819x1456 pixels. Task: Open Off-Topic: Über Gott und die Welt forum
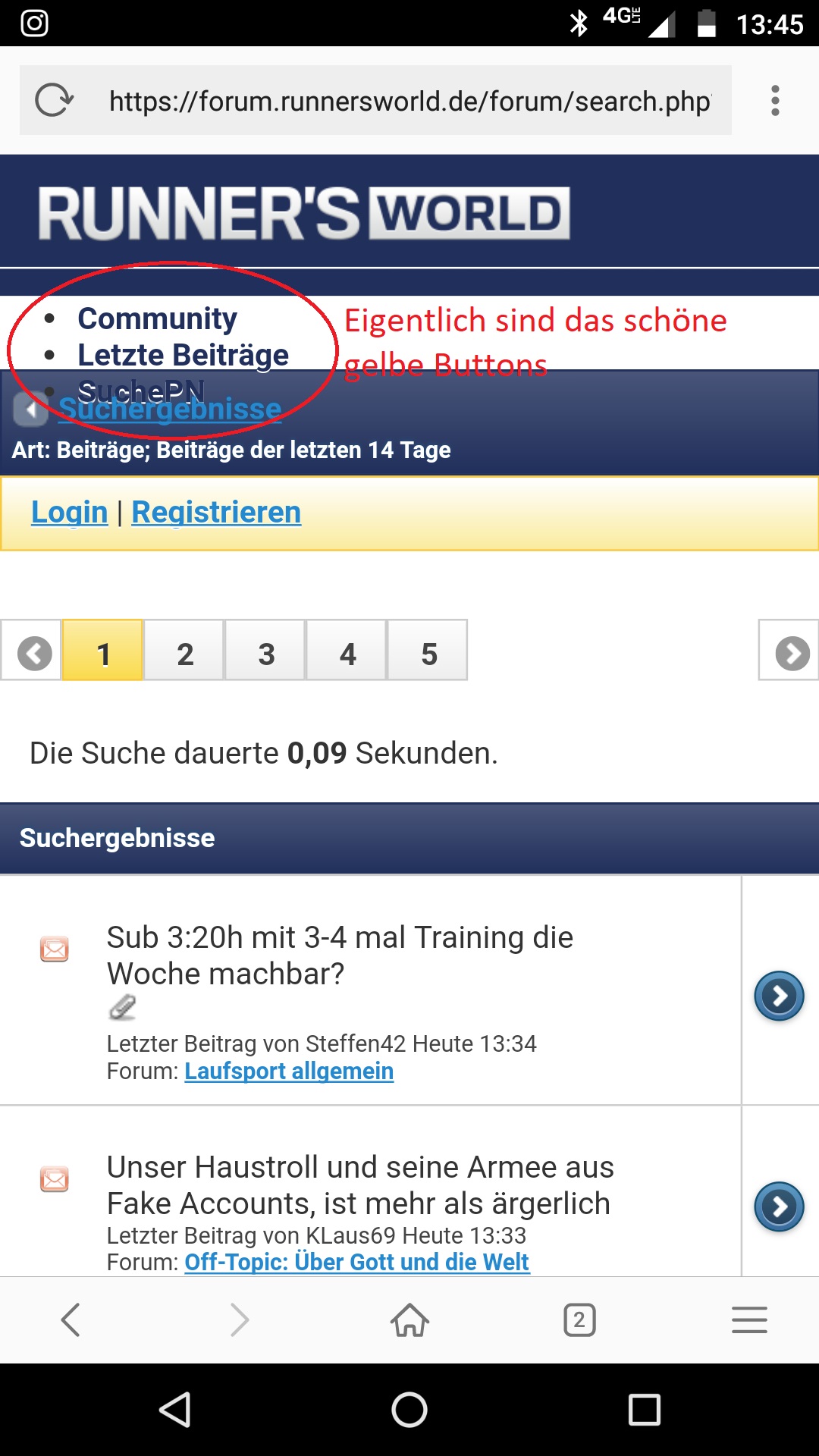click(356, 1262)
